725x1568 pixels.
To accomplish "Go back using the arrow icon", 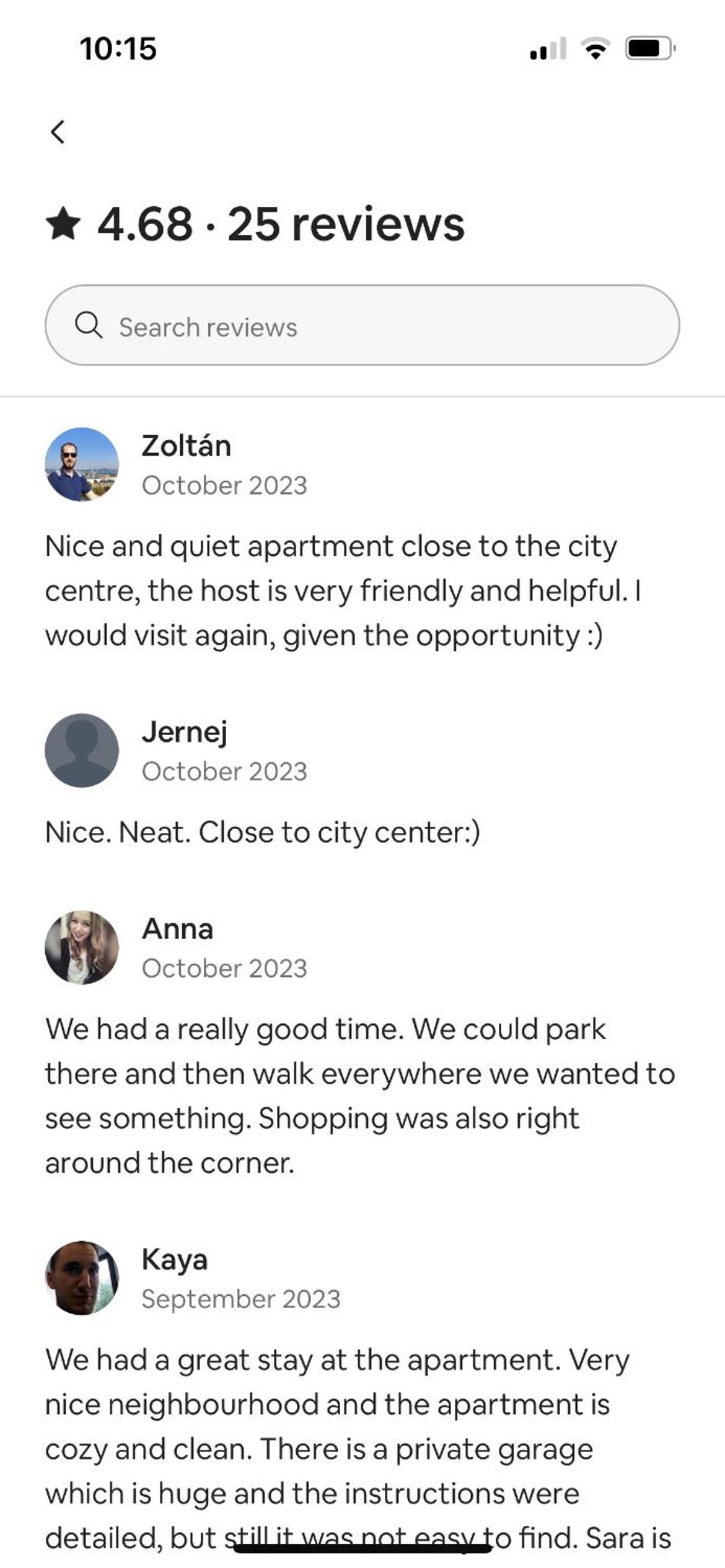I will [58, 132].
